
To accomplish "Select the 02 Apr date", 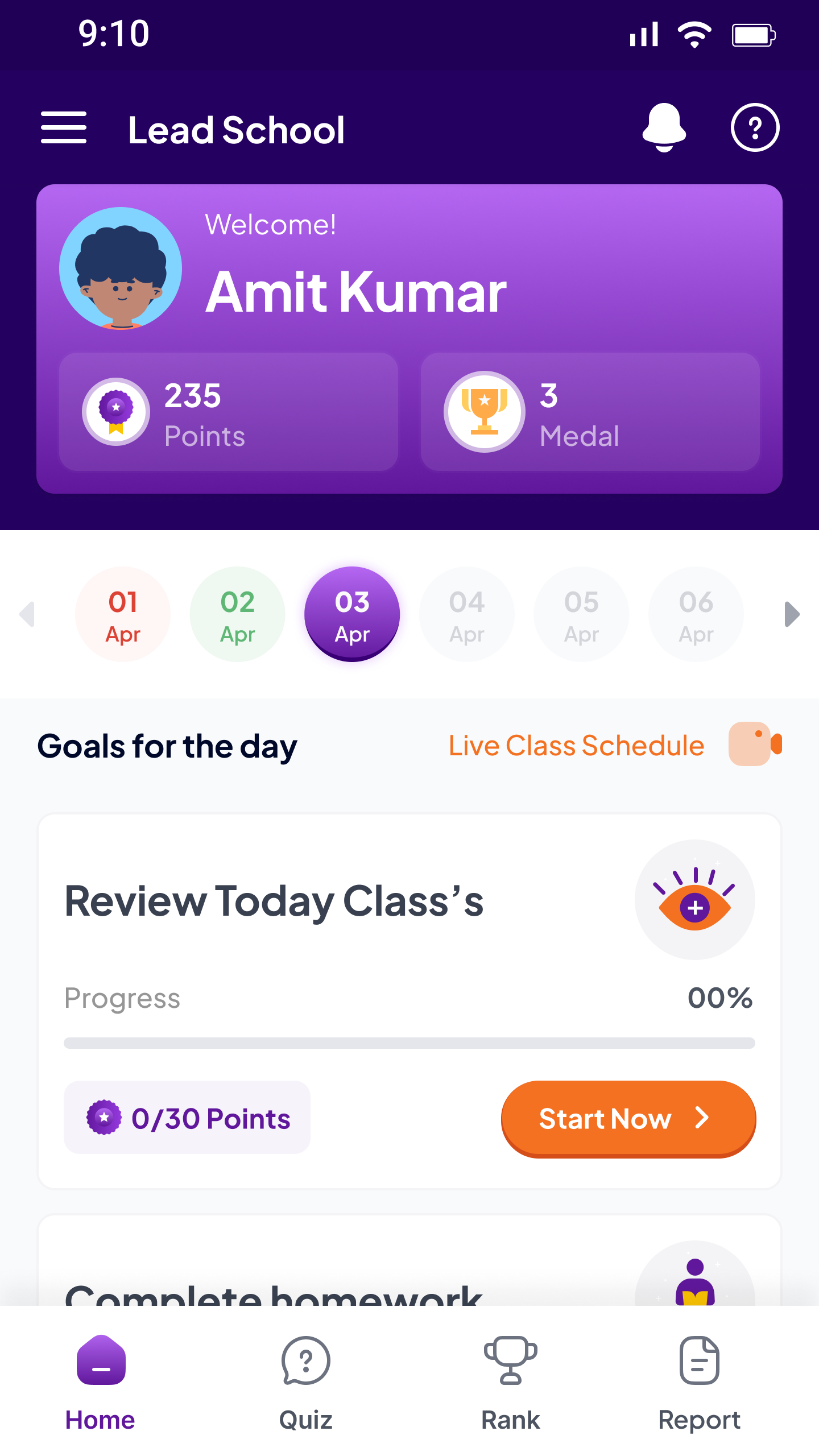I will [238, 614].
